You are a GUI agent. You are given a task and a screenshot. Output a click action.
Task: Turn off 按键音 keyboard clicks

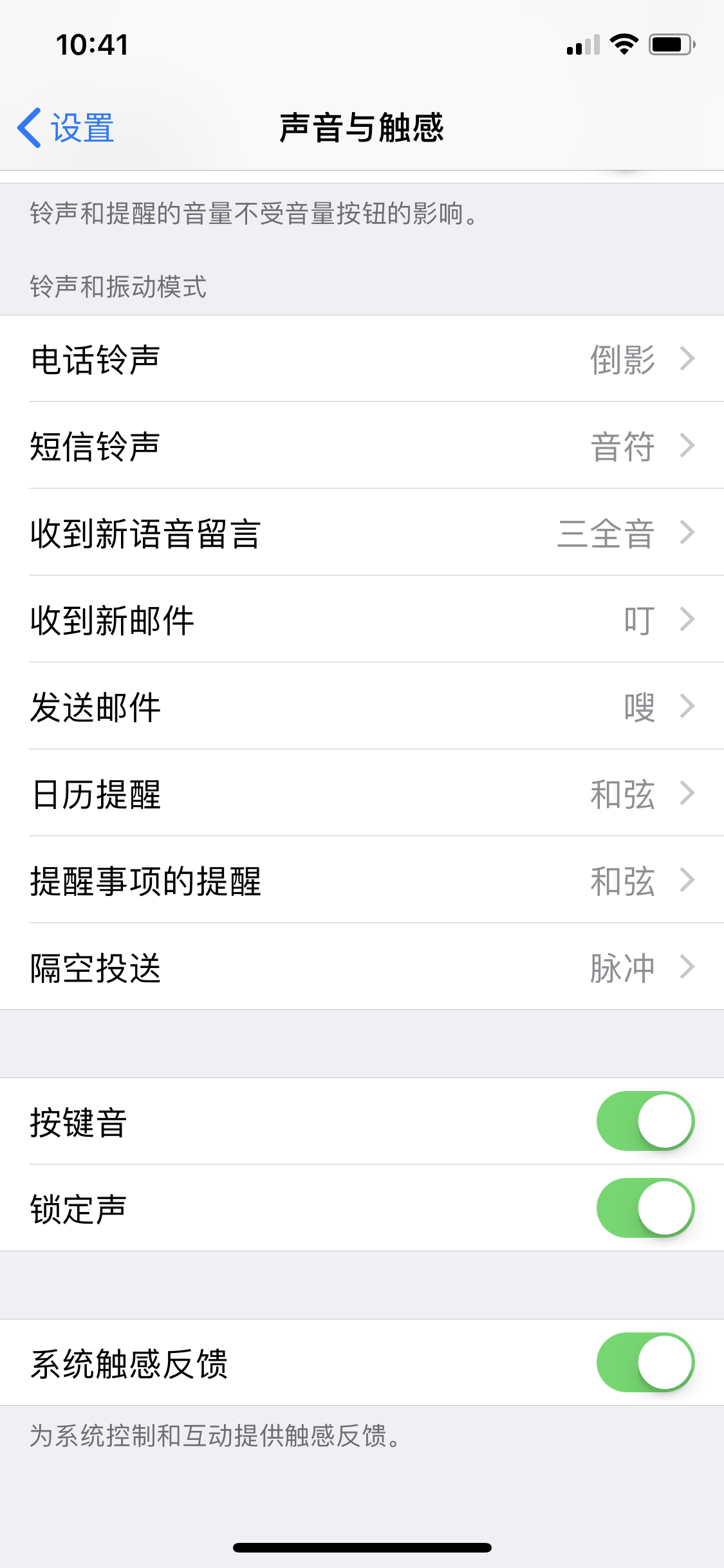(645, 1121)
